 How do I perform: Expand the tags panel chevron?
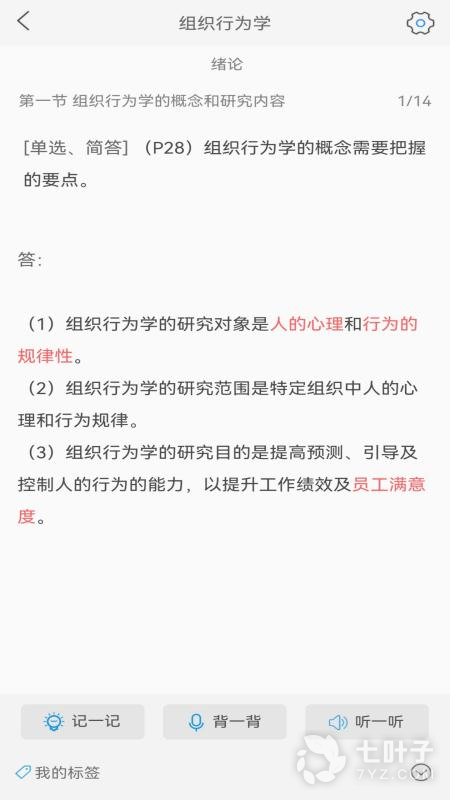point(423,772)
